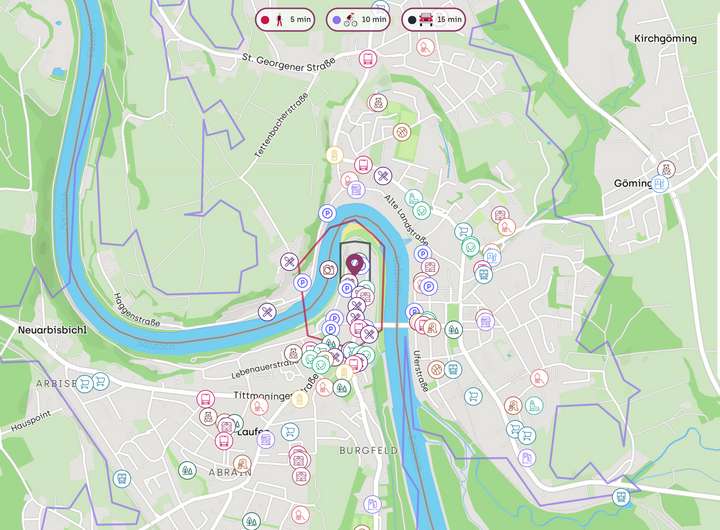This screenshot has height=530, width=720.
Task: Open the map marker in Göming
Action: click(666, 170)
